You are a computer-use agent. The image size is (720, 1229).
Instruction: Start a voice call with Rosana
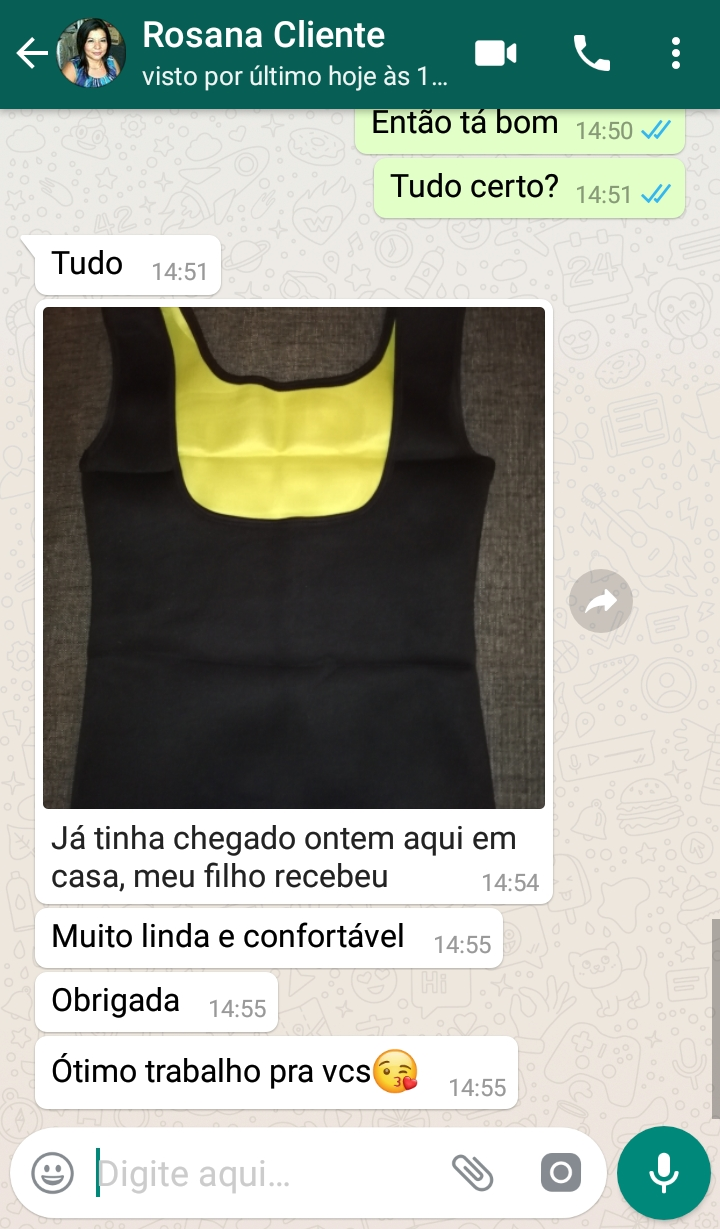click(591, 53)
